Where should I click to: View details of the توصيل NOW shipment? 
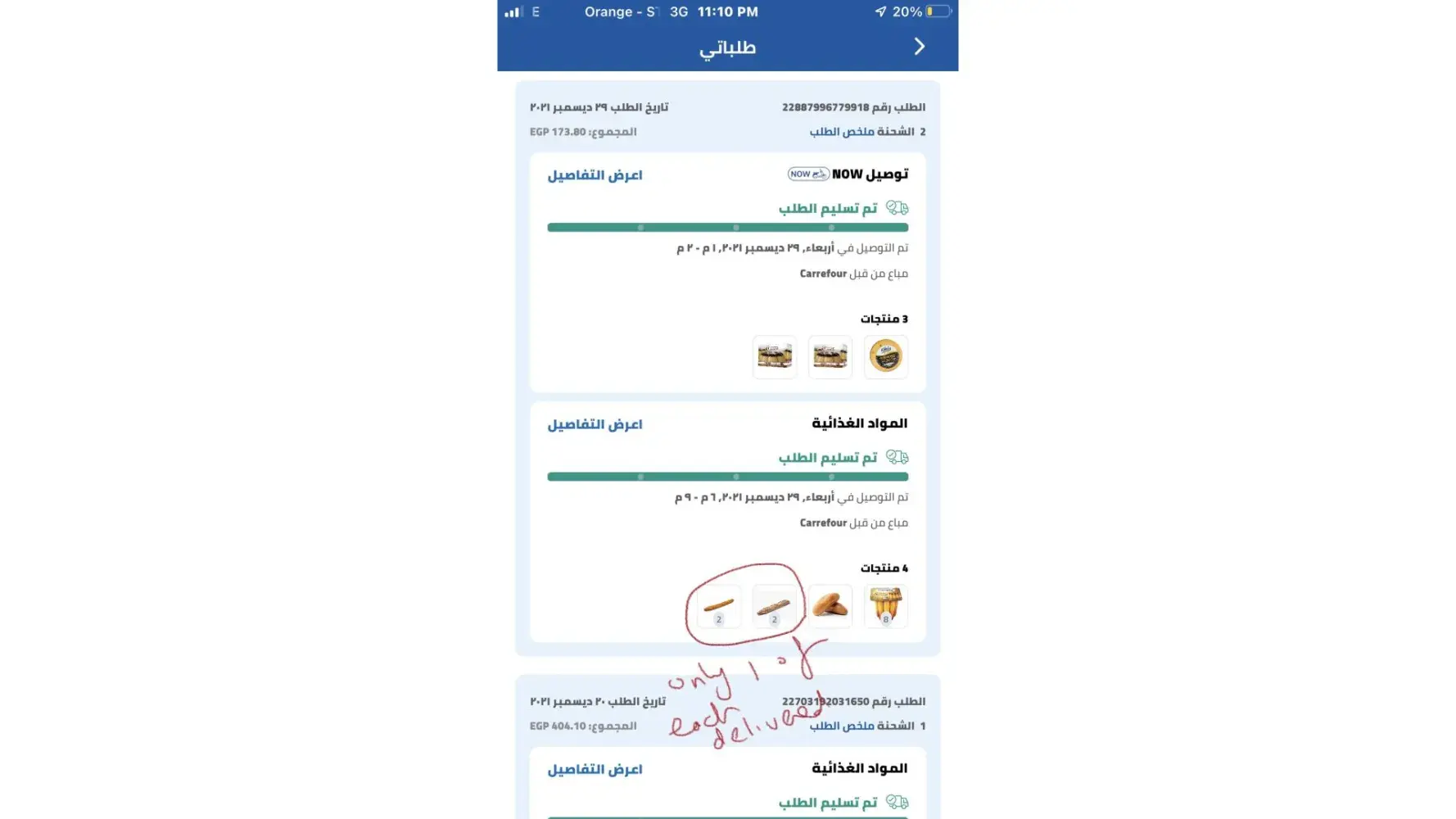tap(595, 175)
